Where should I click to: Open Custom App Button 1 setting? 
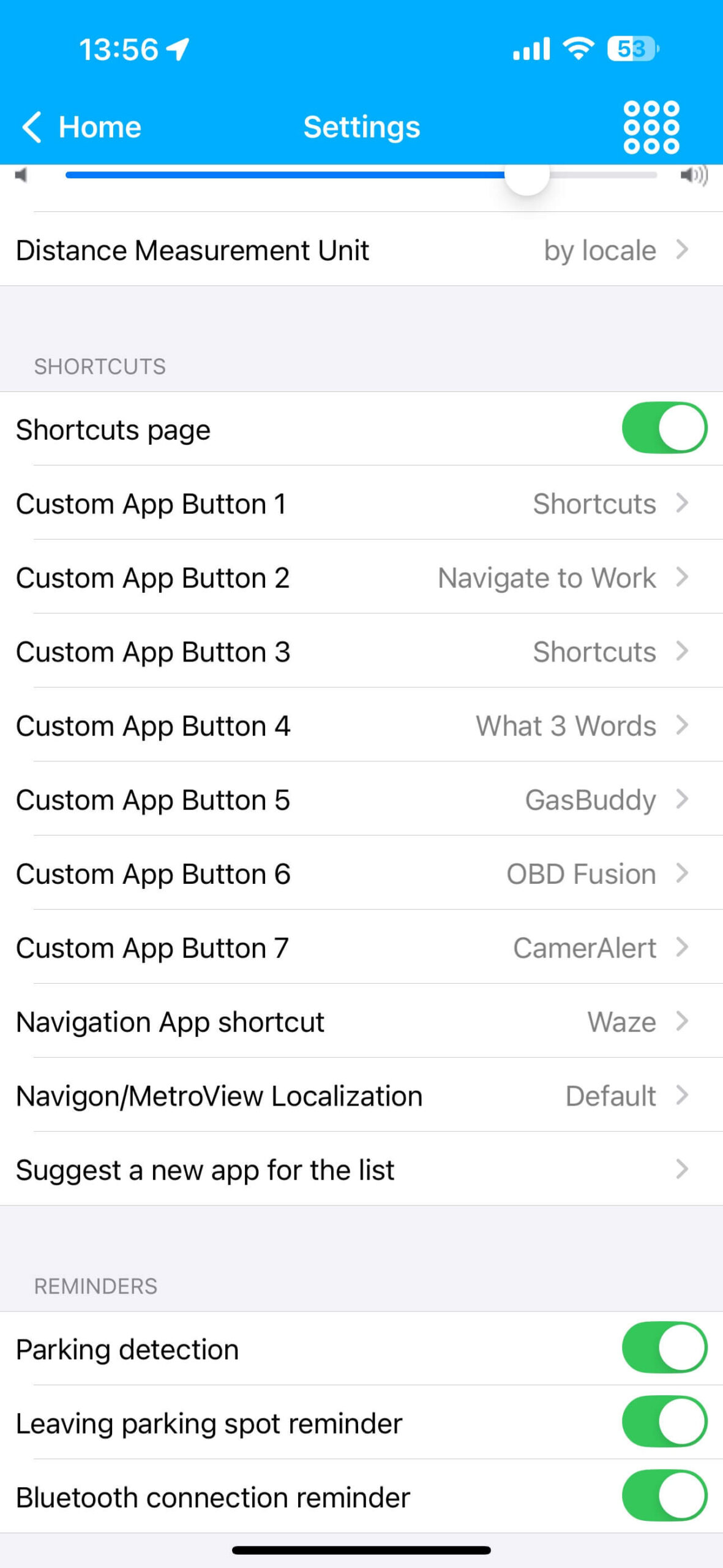tap(361, 503)
